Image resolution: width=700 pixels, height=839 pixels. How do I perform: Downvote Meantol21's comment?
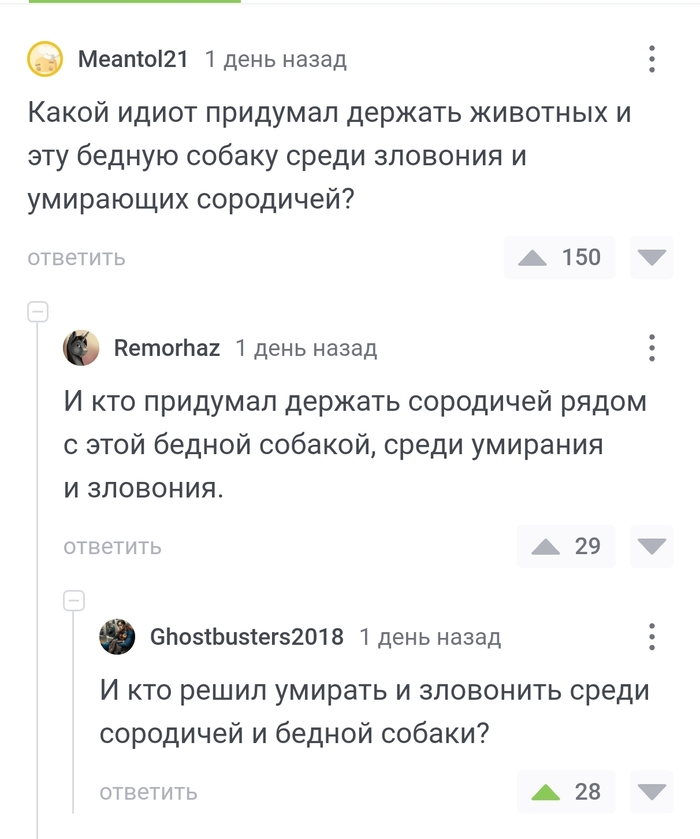(x=652, y=258)
